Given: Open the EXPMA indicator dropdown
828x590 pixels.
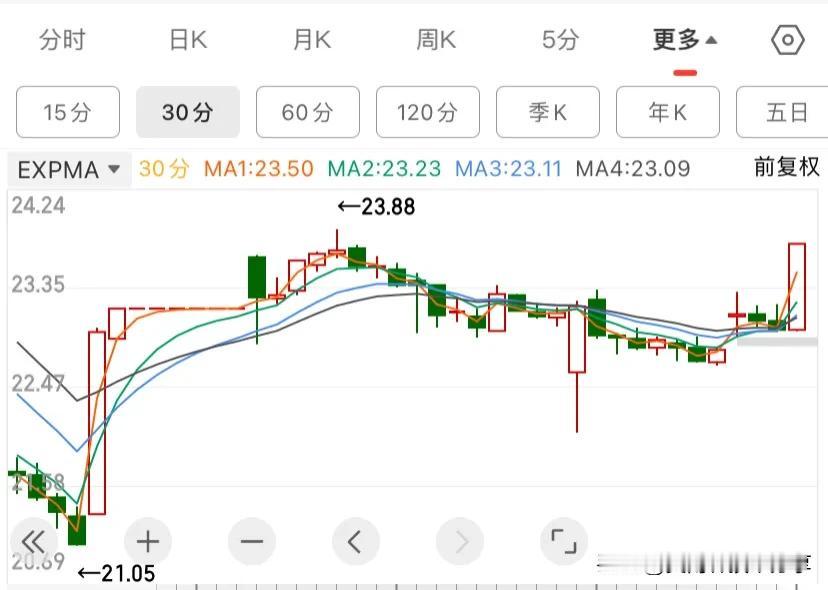Looking at the screenshot, I should coord(68,169).
